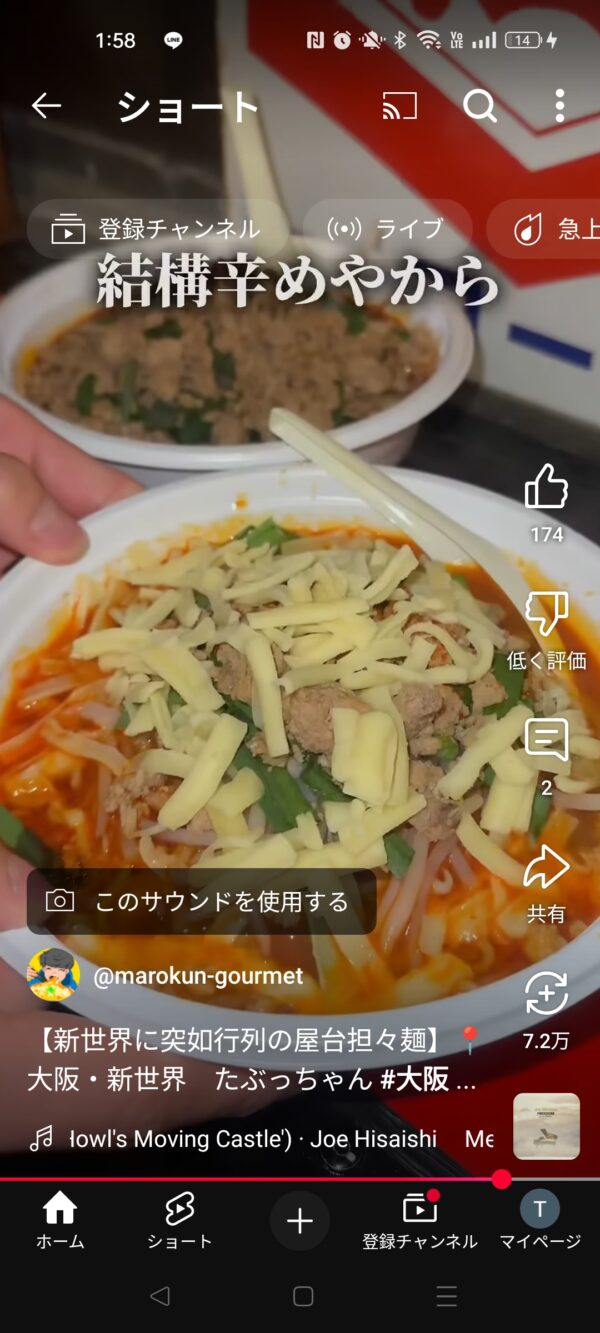Dislike this short (低く評価)
Viewport: 600px width, 1333px height.
pyautogui.click(x=546, y=615)
